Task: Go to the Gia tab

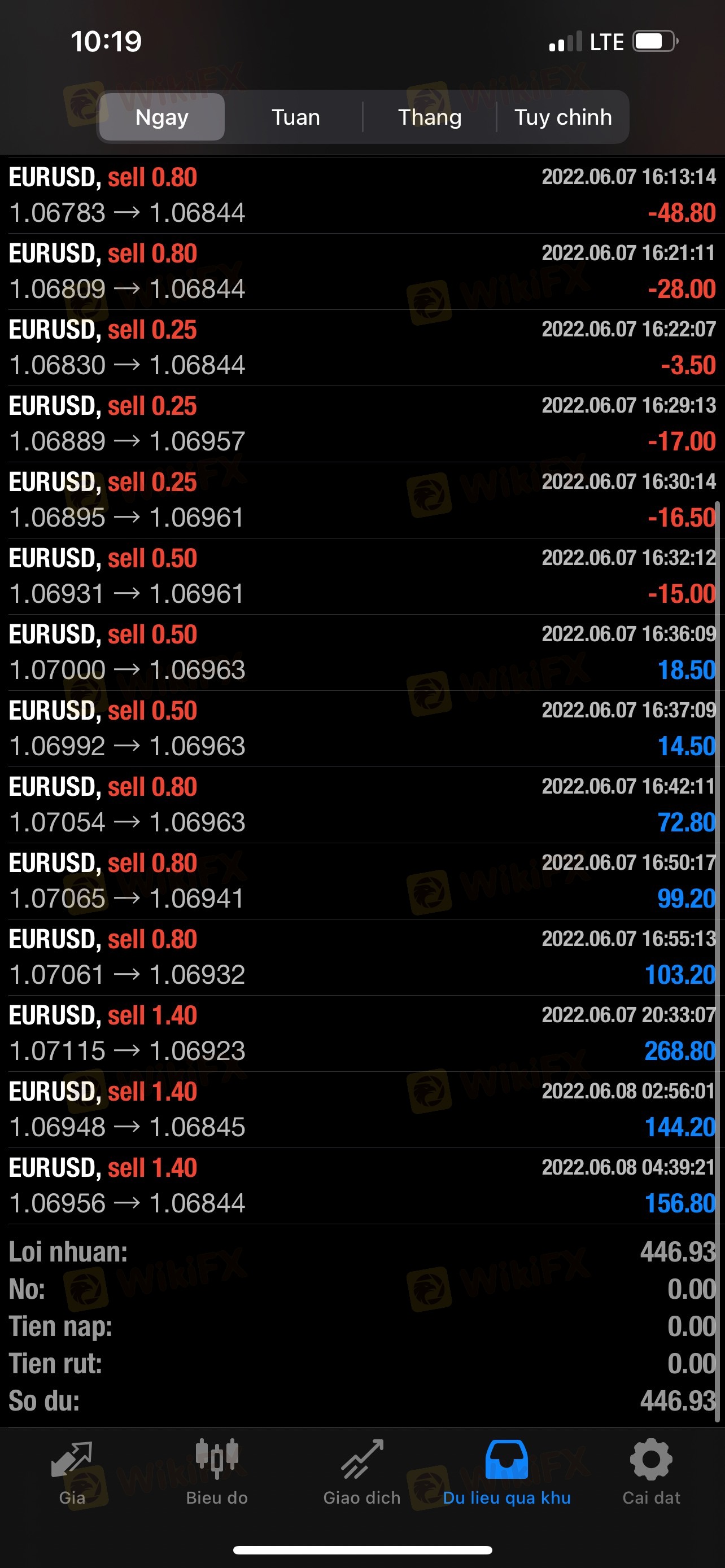Action: tap(72, 1473)
